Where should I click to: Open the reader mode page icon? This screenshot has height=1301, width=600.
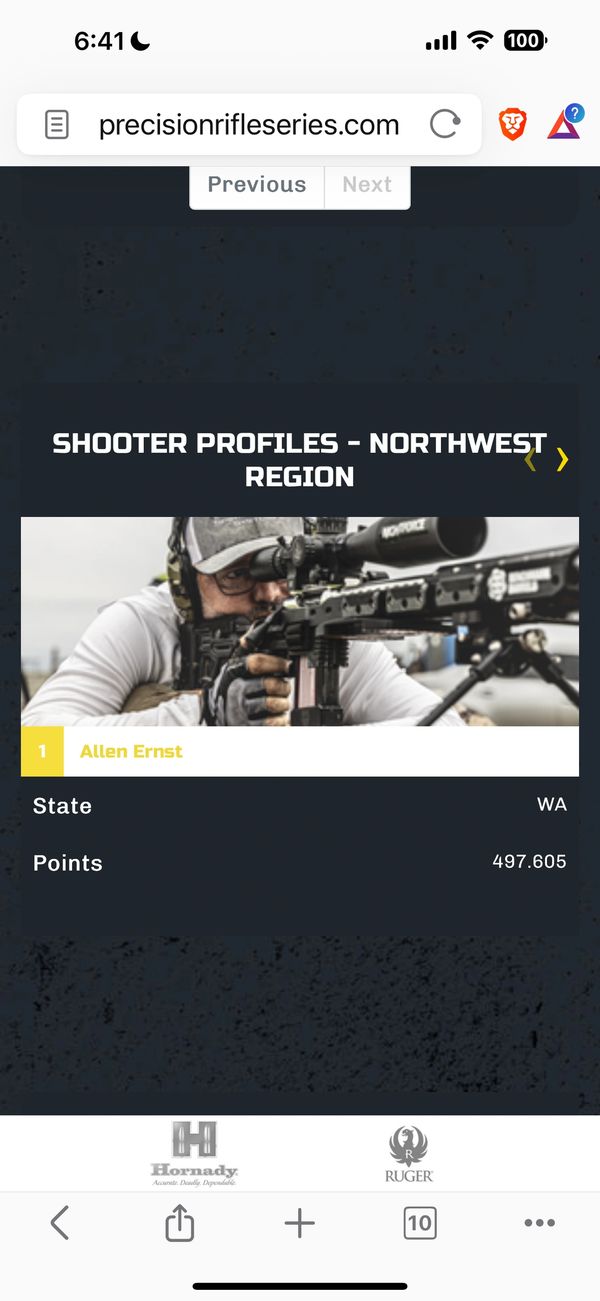pyautogui.click(x=57, y=125)
